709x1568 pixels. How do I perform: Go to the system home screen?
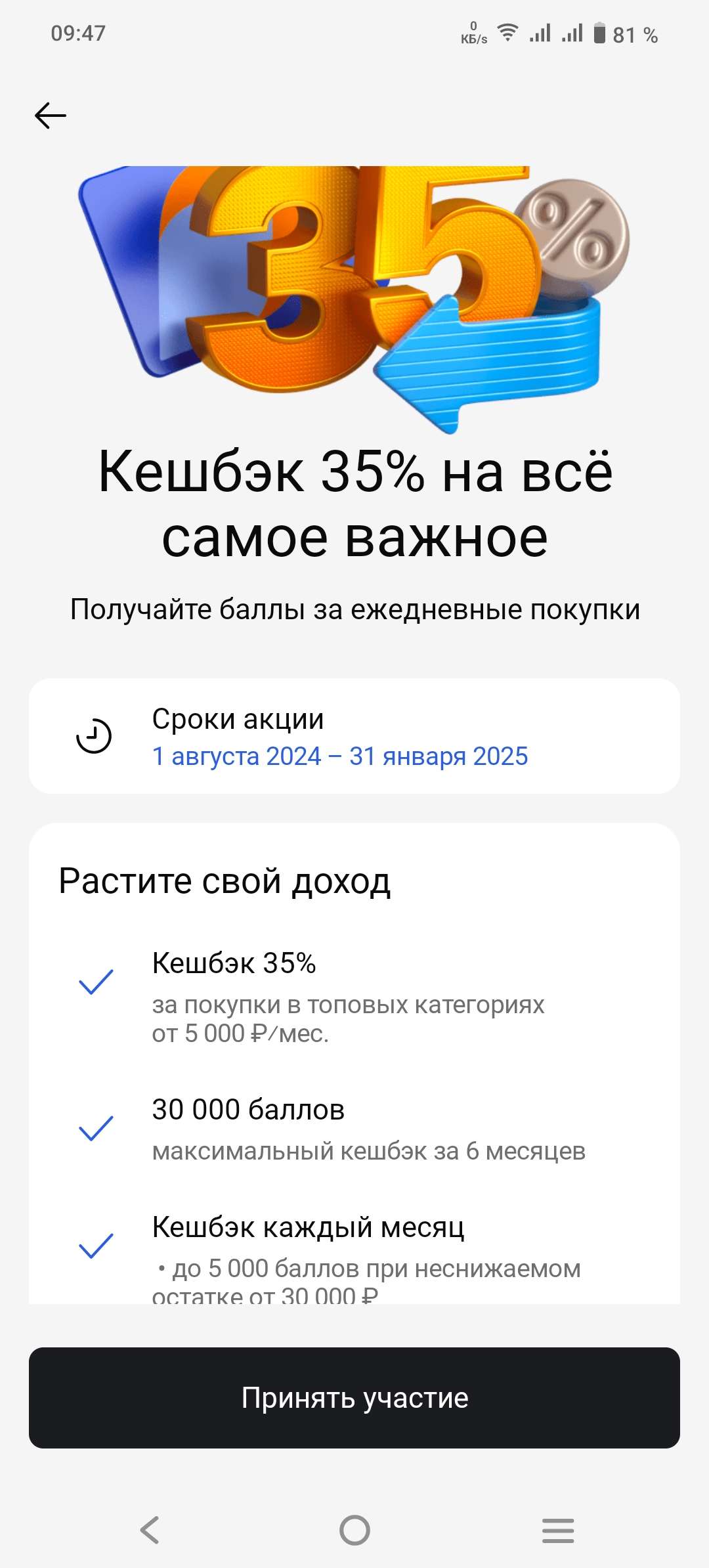354,1530
